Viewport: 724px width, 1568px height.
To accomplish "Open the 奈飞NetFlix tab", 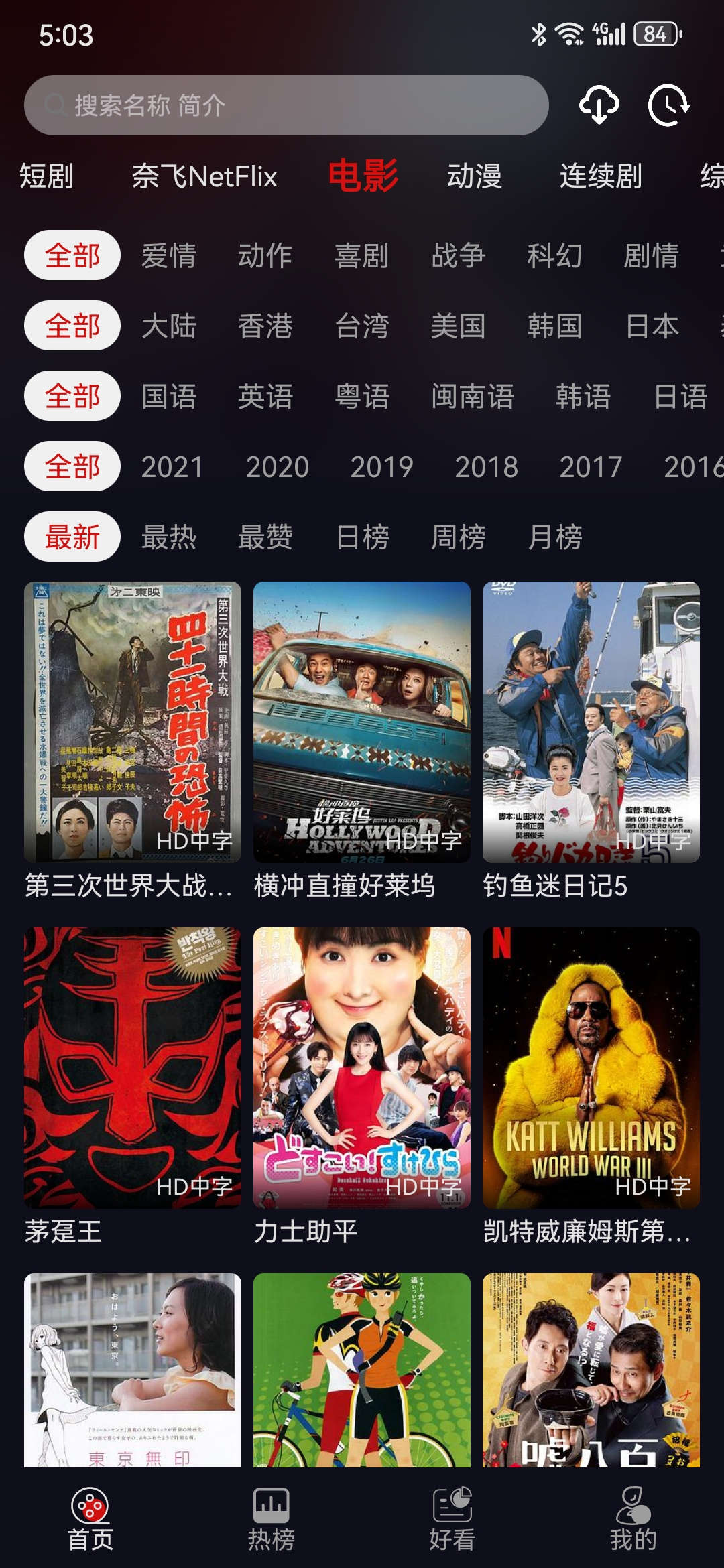I will tap(204, 176).
